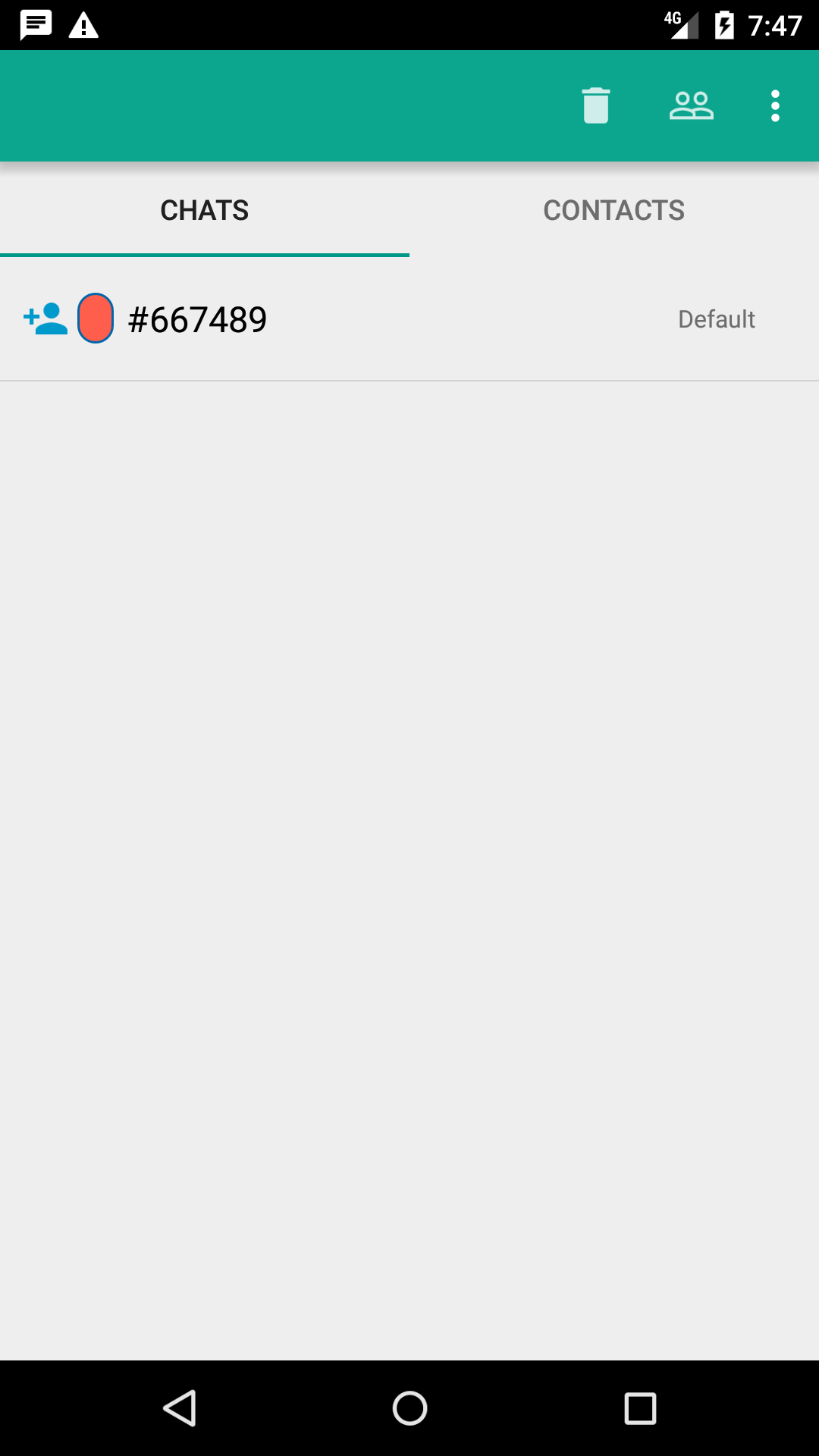
Task: Switch to the Contacts tab
Action: 614,210
